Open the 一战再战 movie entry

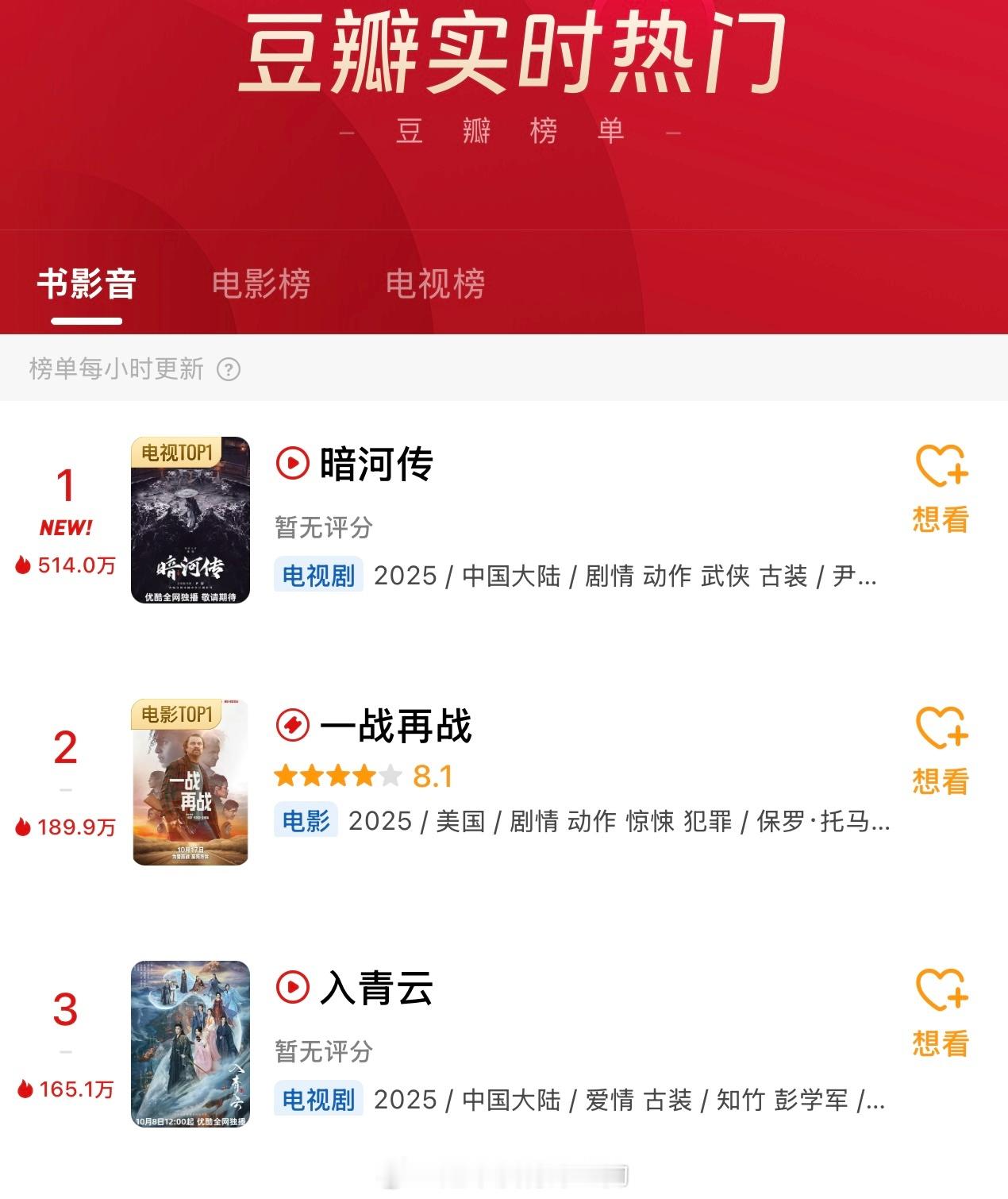395,726
